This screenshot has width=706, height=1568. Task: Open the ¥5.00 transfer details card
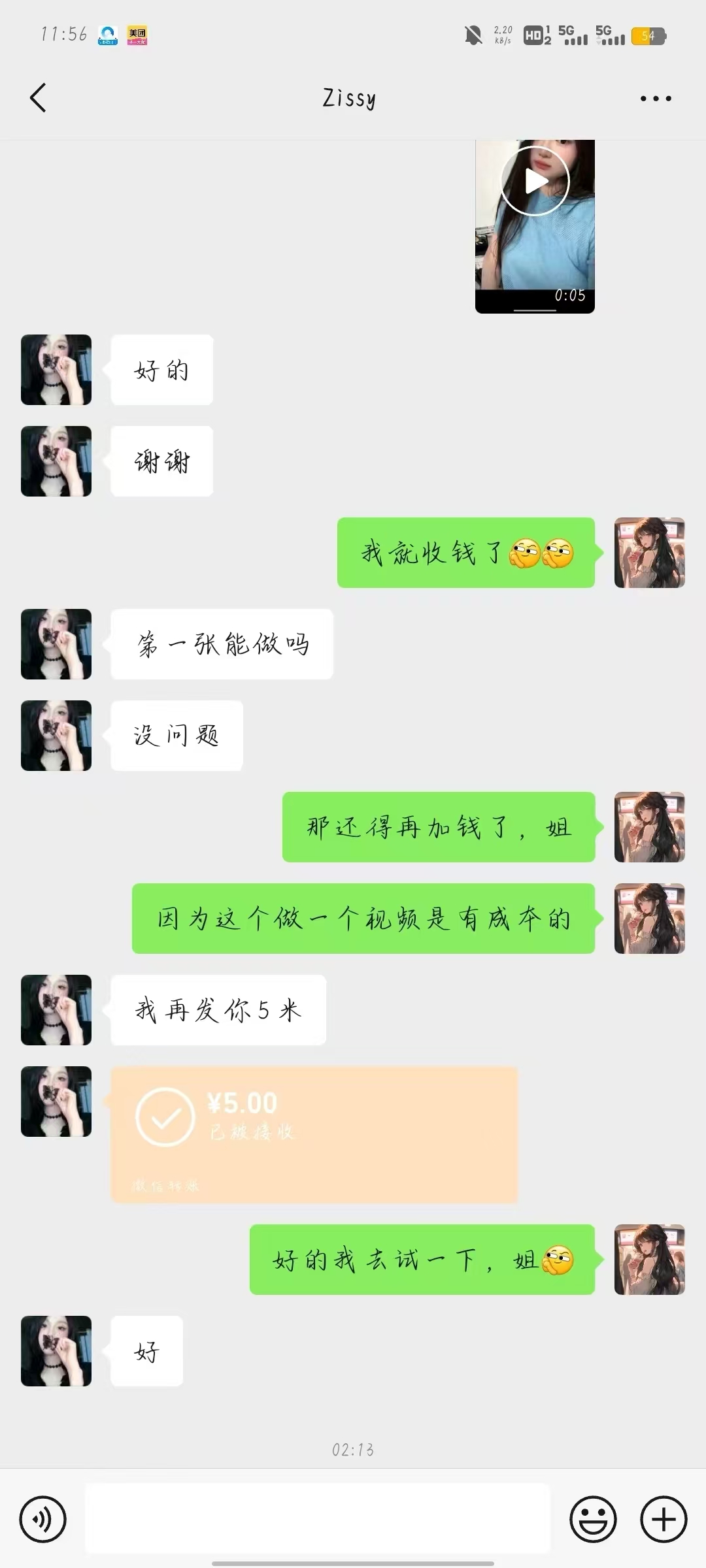point(314,1134)
